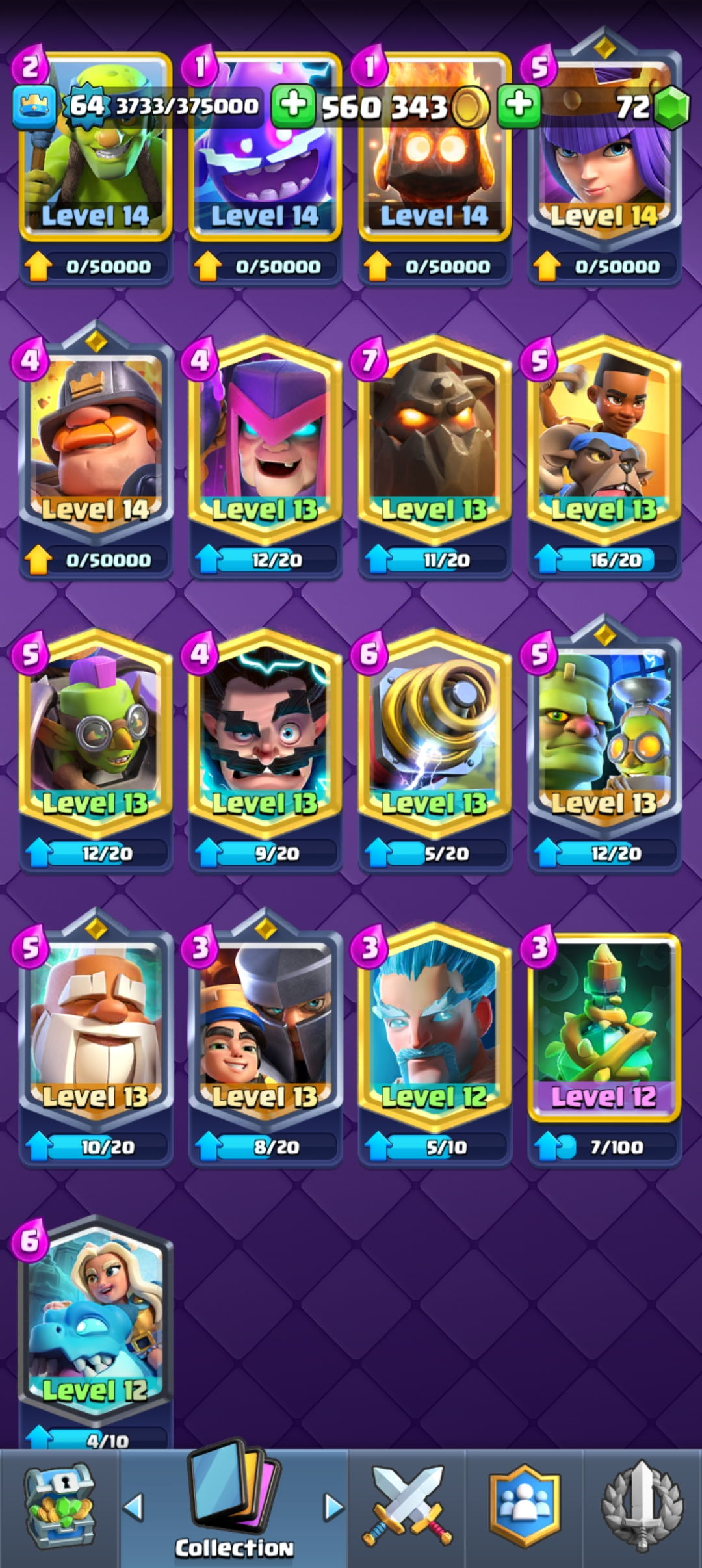Viewport: 702px width, 1568px height.
Task: Open the shop chest tab
Action: 60,1508
